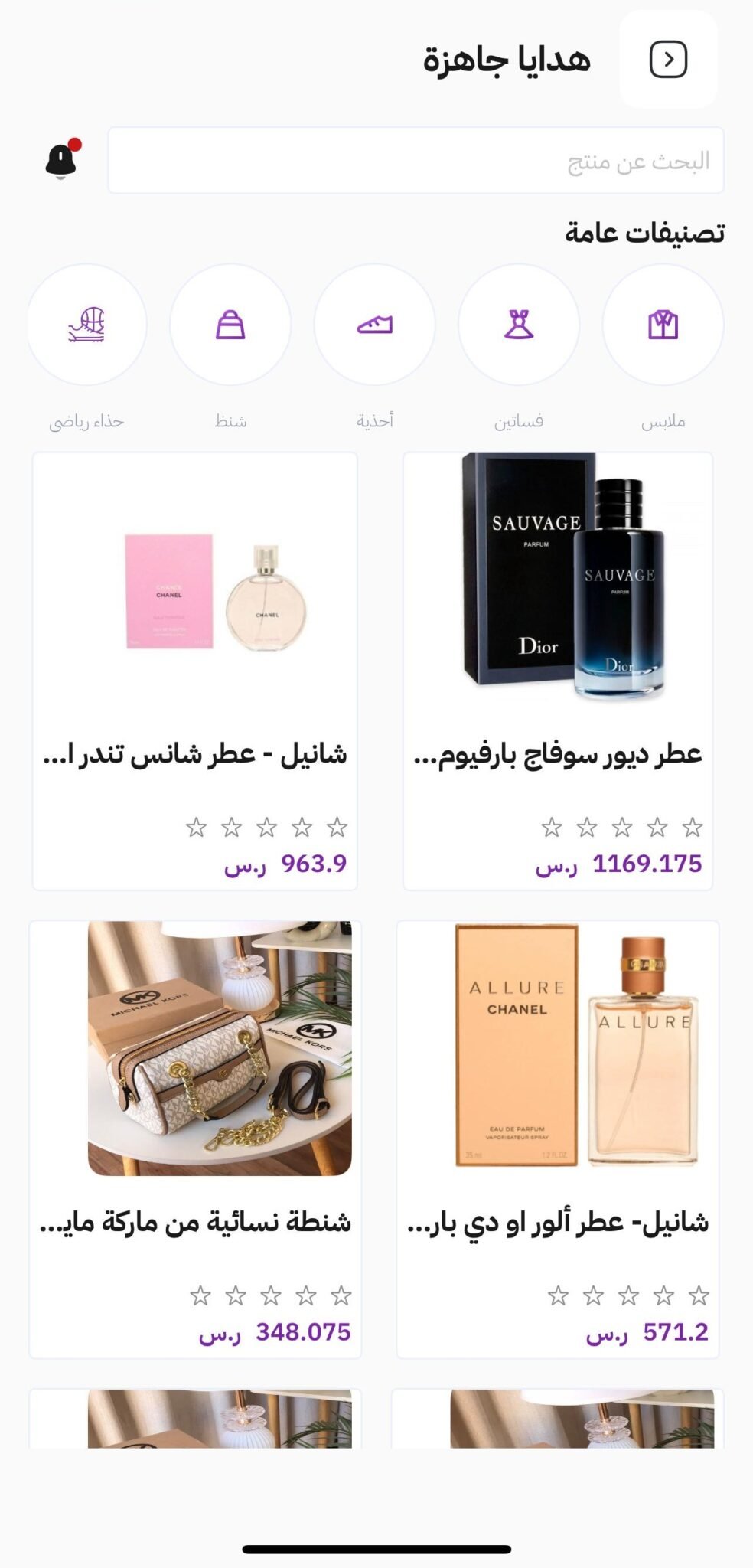Open the Michael Kors handbag product card
Image resolution: width=753 pixels, height=1568 pixels.
pyautogui.click(x=195, y=1139)
